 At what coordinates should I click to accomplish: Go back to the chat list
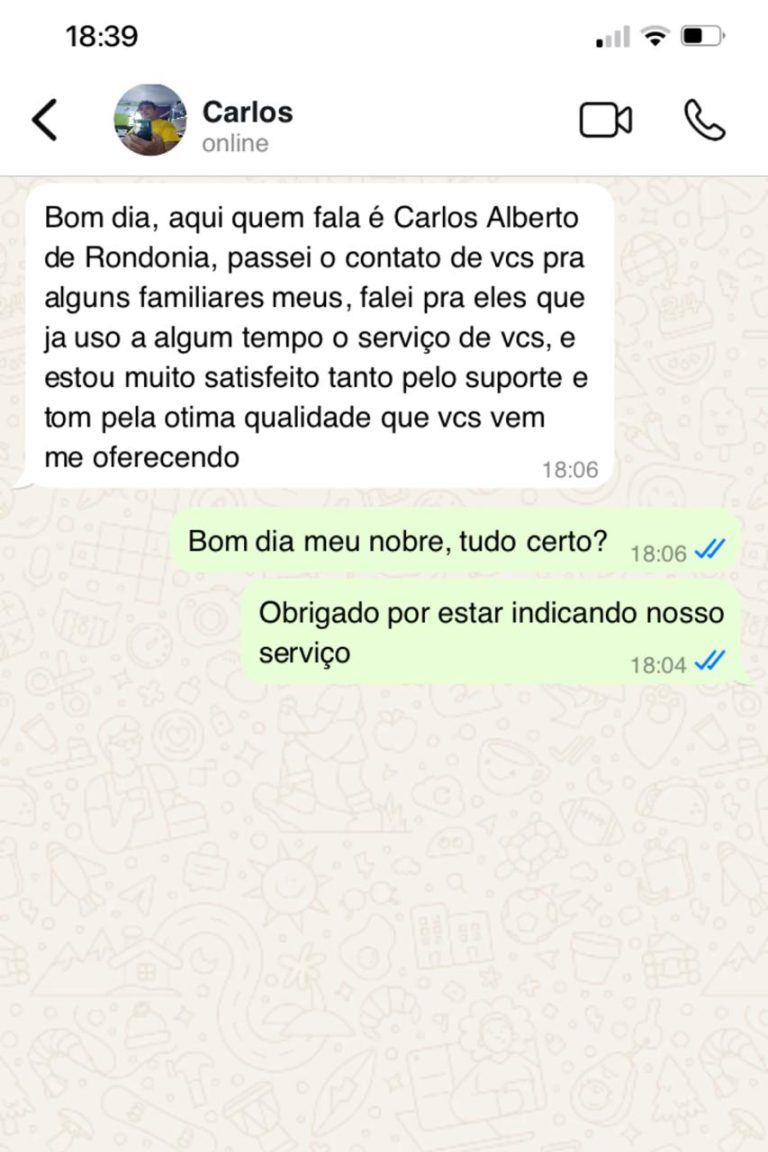pyautogui.click(x=45, y=120)
